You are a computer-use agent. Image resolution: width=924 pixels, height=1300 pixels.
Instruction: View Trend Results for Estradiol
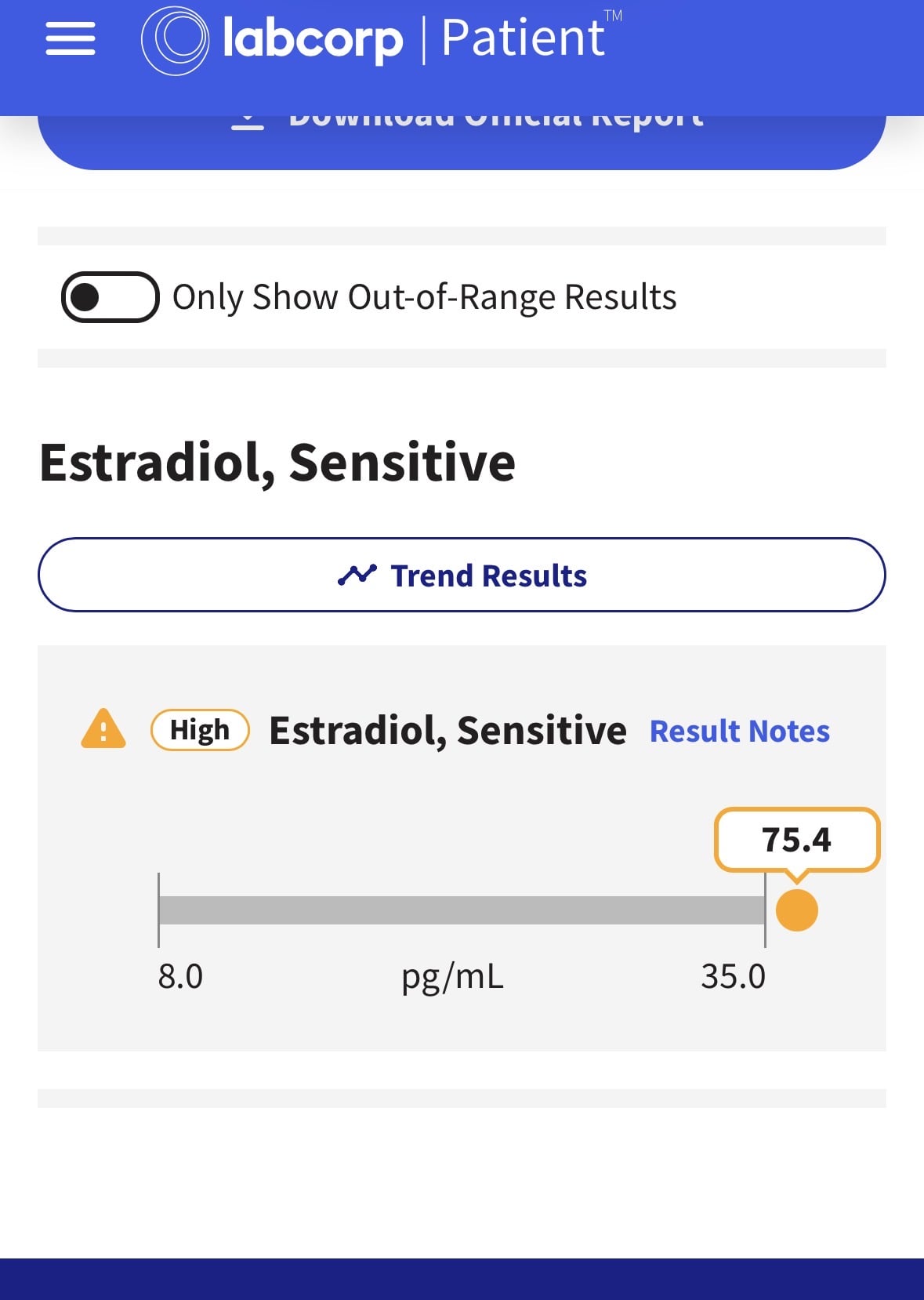click(462, 575)
